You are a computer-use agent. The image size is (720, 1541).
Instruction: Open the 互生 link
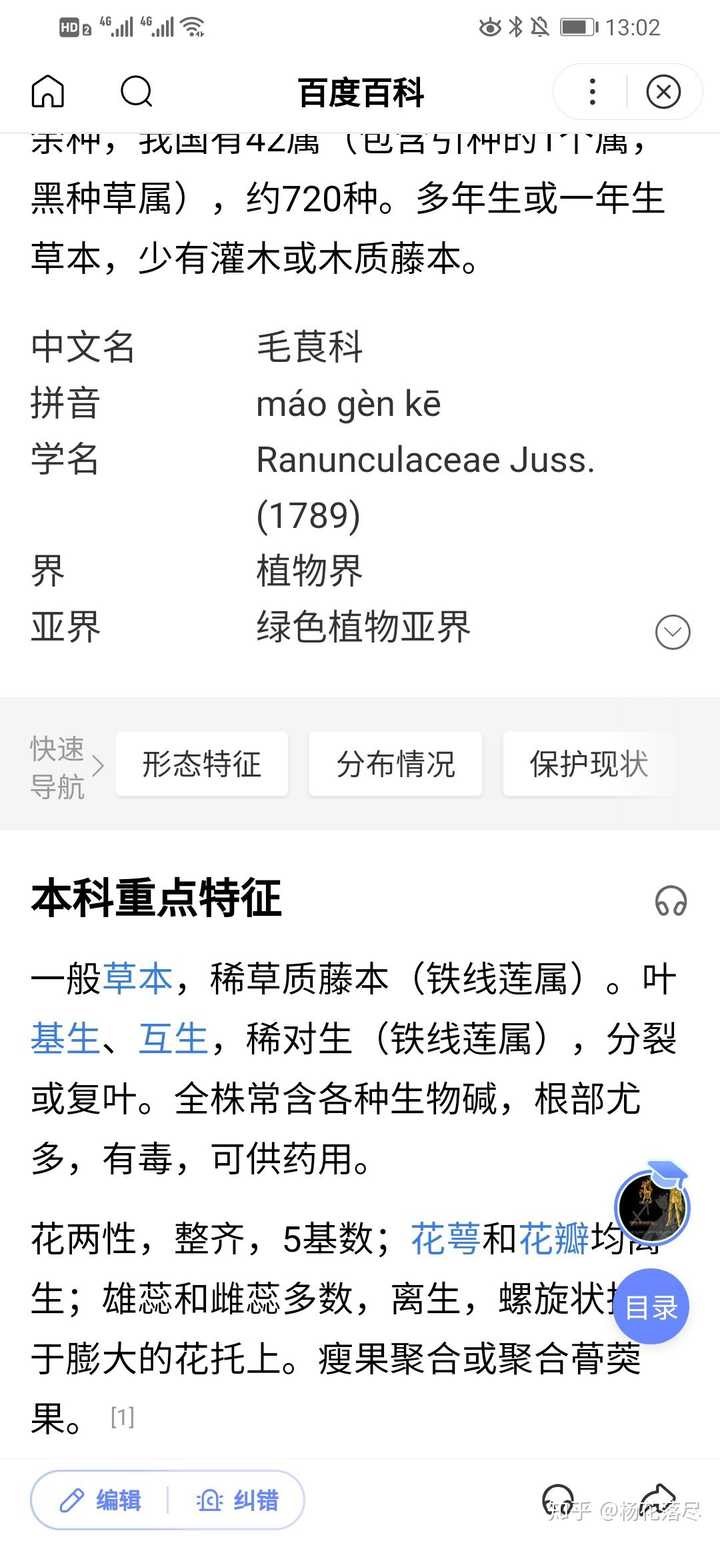click(x=174, y=1039)
